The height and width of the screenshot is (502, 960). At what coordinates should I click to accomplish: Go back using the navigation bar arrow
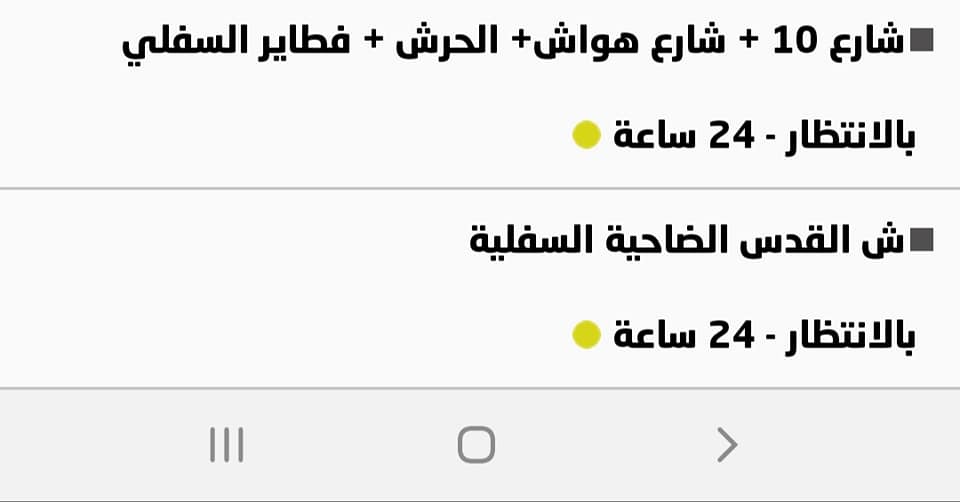727,444
